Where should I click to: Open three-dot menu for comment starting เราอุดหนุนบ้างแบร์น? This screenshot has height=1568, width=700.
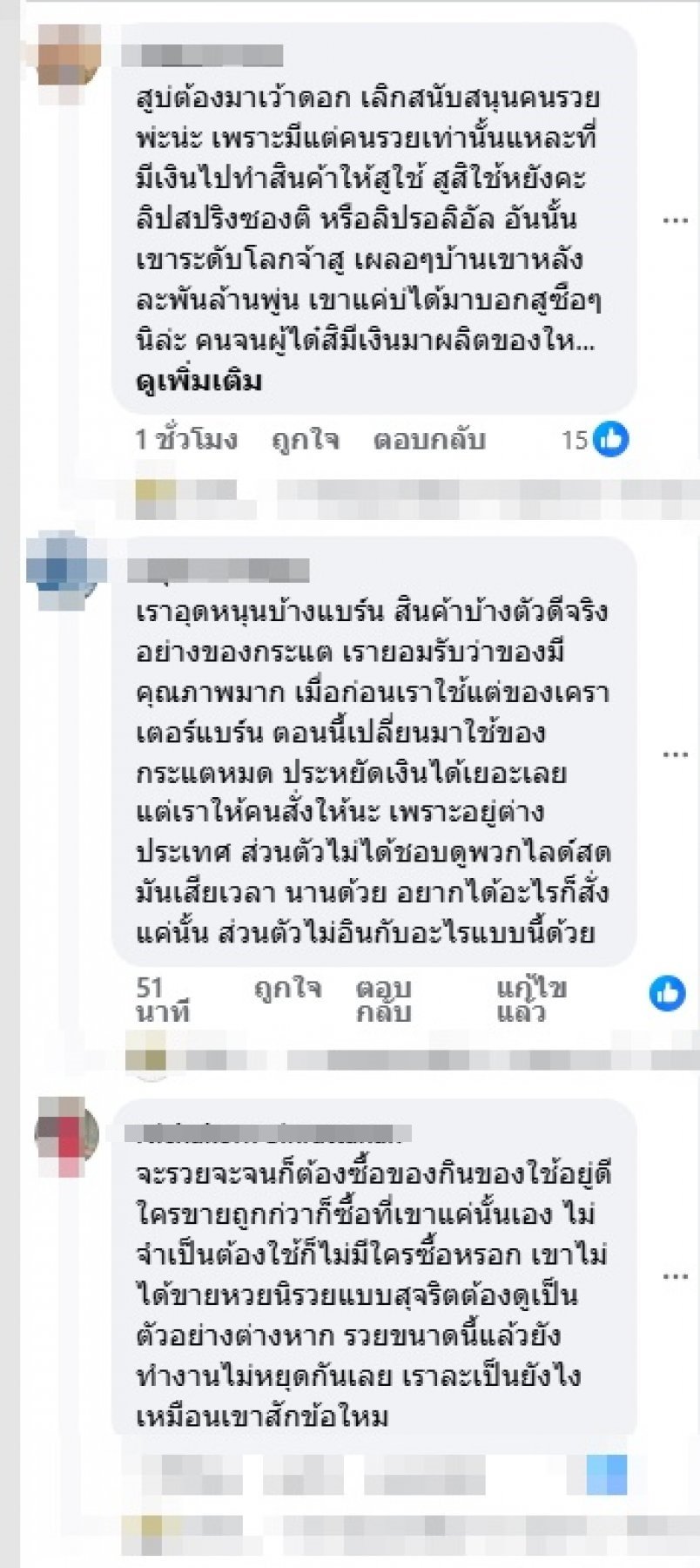(676, 754)
